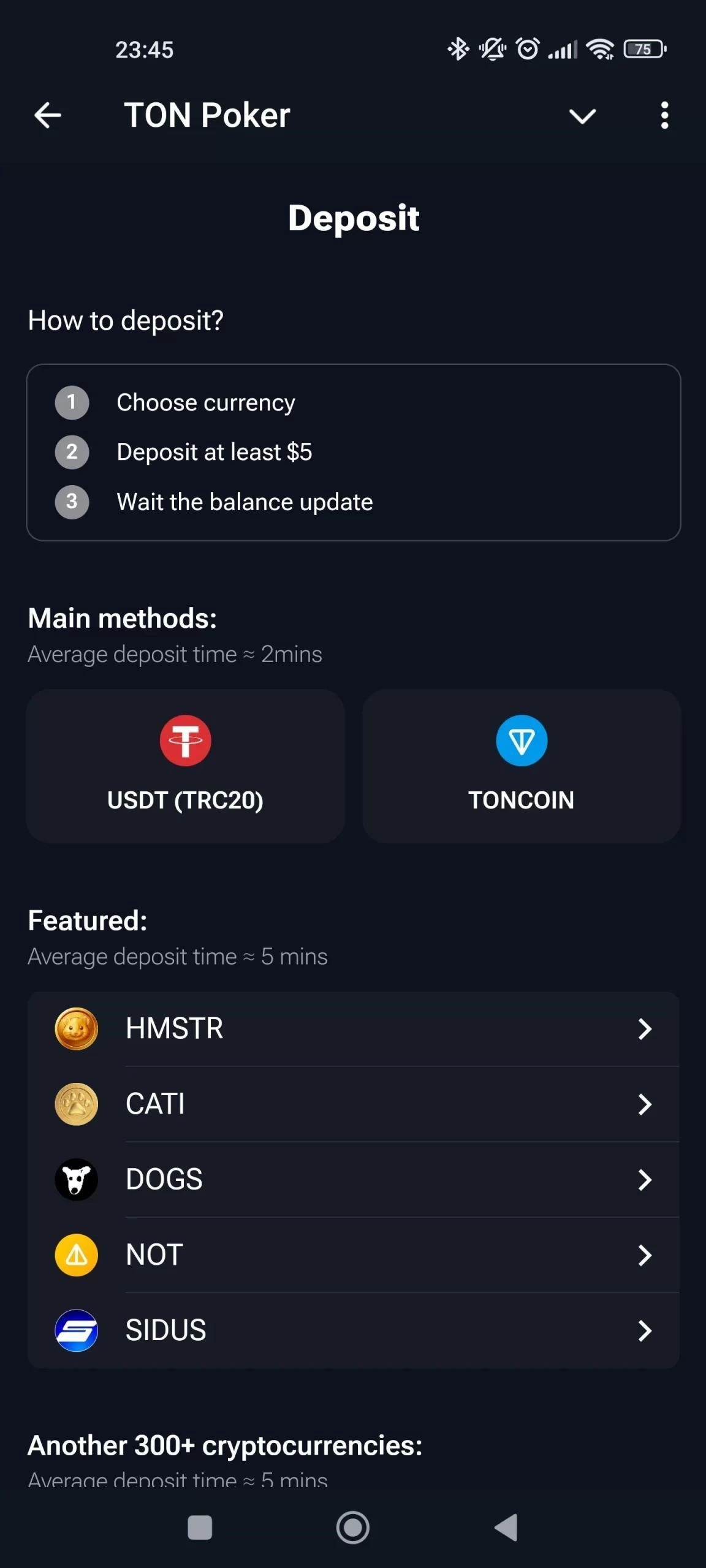The height and width of the screenshot is (1568, 706).
Task: Select USDT (TRC20) deposit method
Action: tap(185, 766)
